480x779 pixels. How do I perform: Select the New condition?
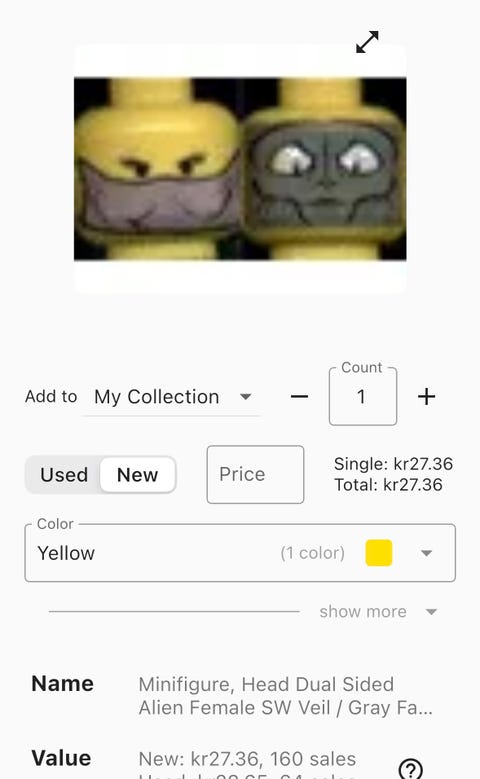138,475
